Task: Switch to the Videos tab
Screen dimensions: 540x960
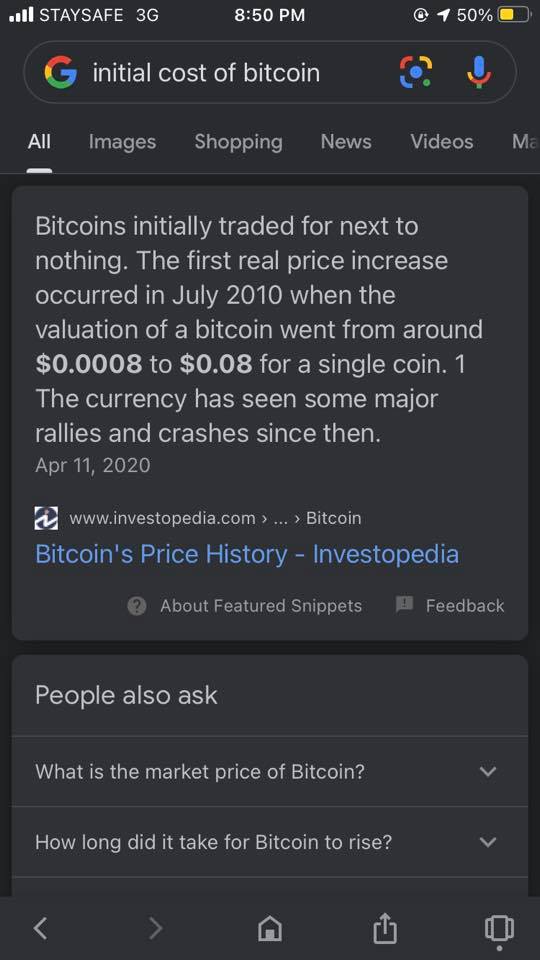Action: (x=441, y=142)
